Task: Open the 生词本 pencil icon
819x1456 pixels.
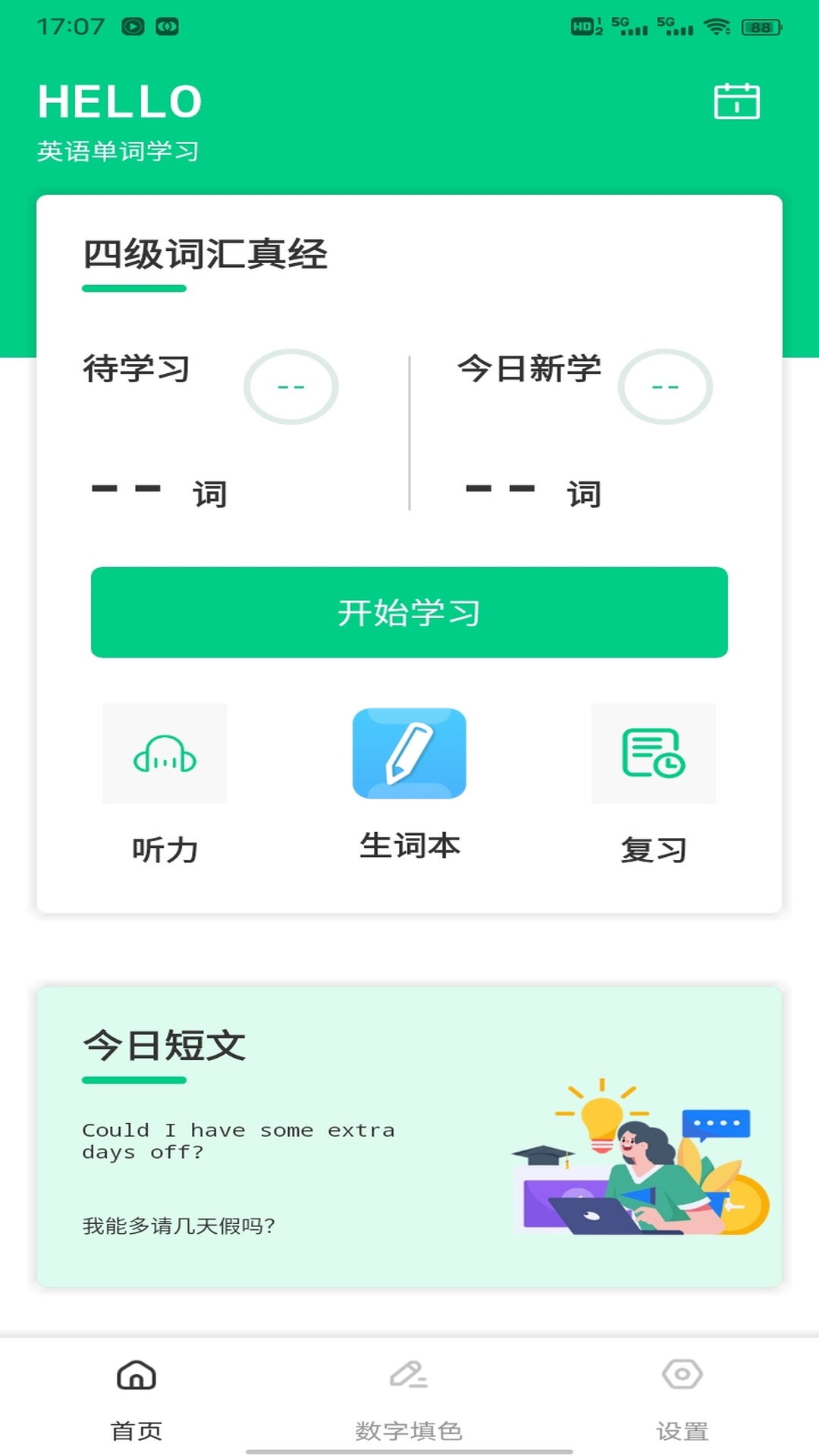Action: tap(409, 753)
